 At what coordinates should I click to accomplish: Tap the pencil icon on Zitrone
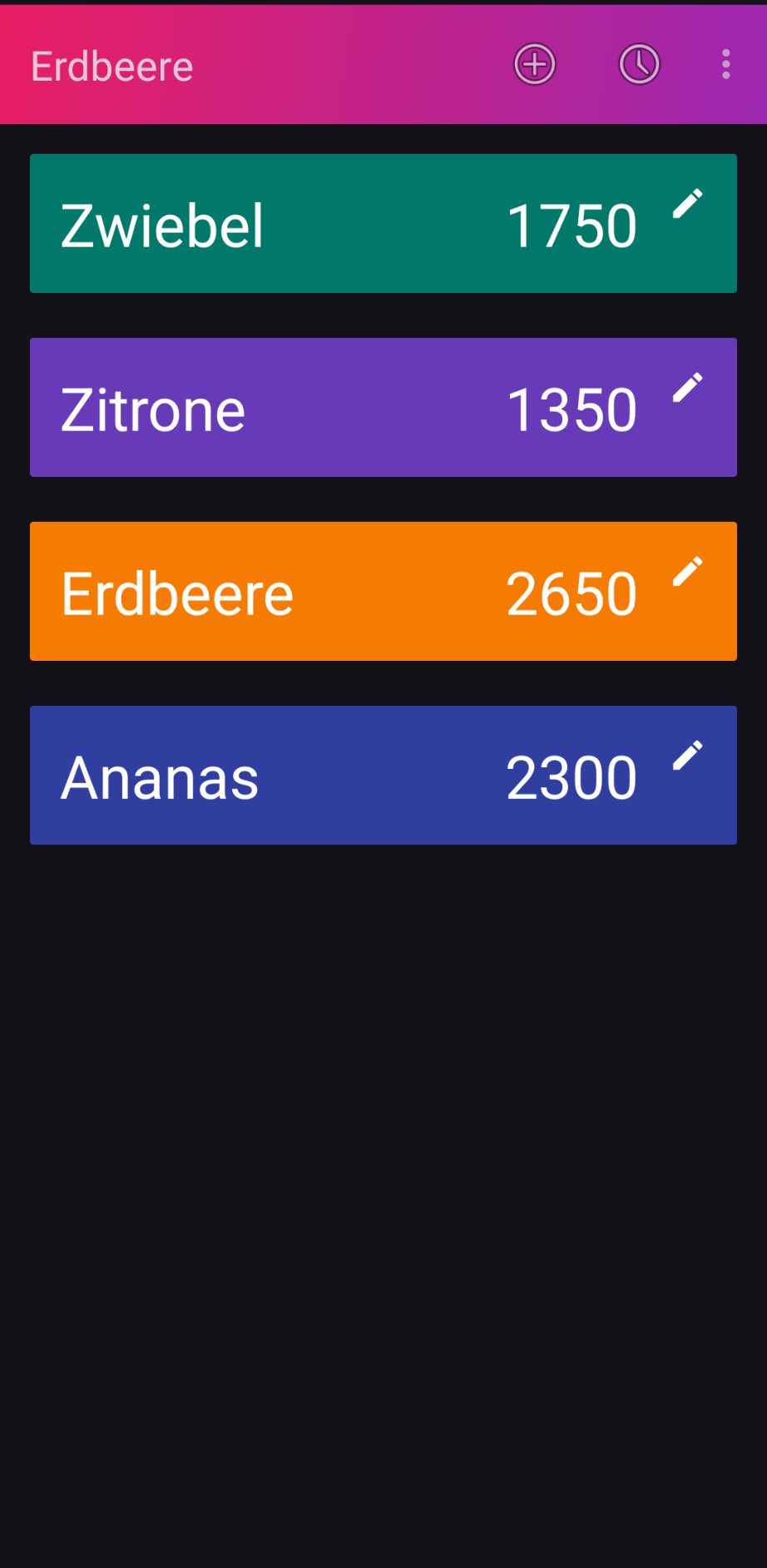[x=687, y=388]
